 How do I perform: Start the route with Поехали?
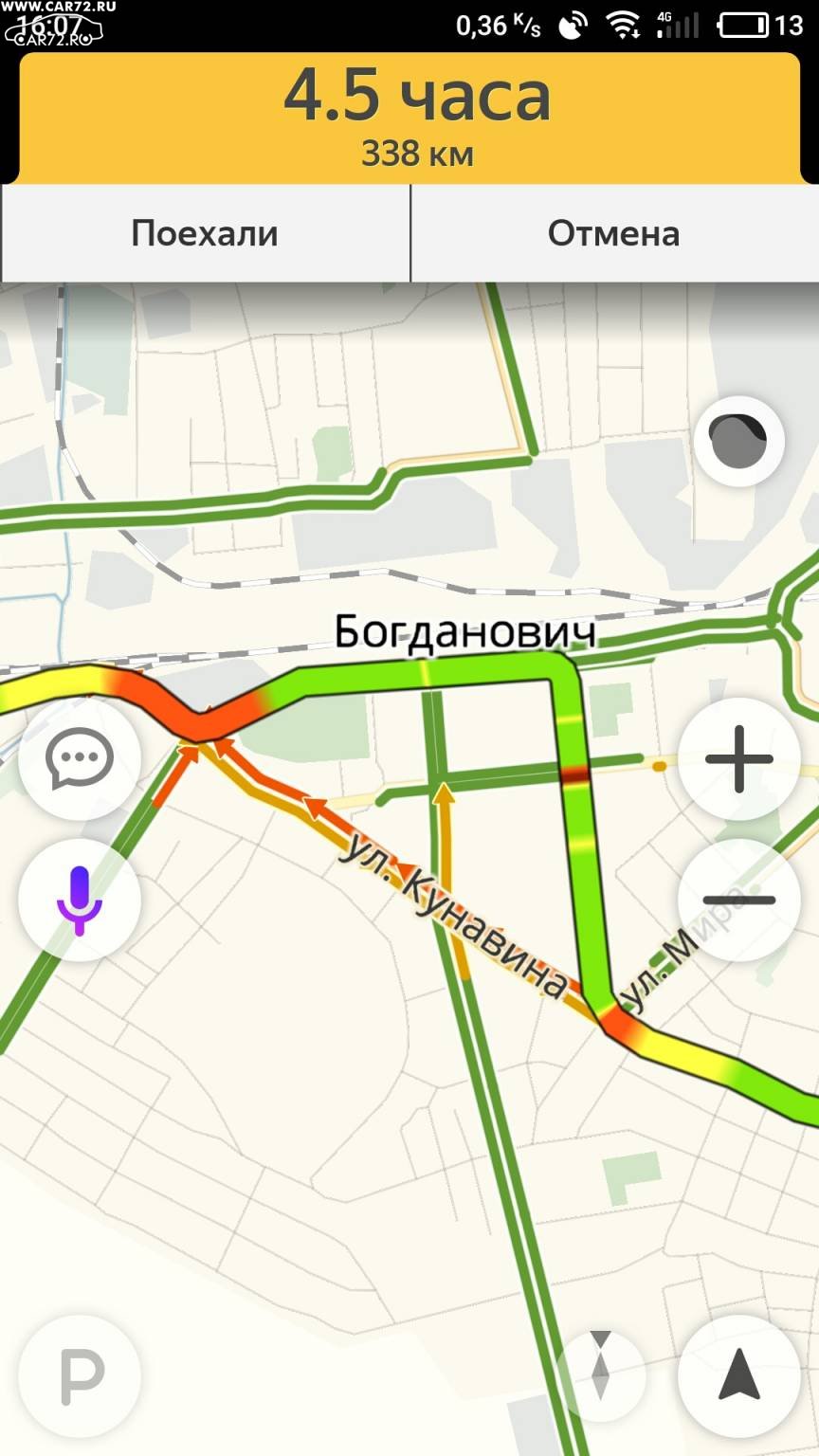[205, 233]
